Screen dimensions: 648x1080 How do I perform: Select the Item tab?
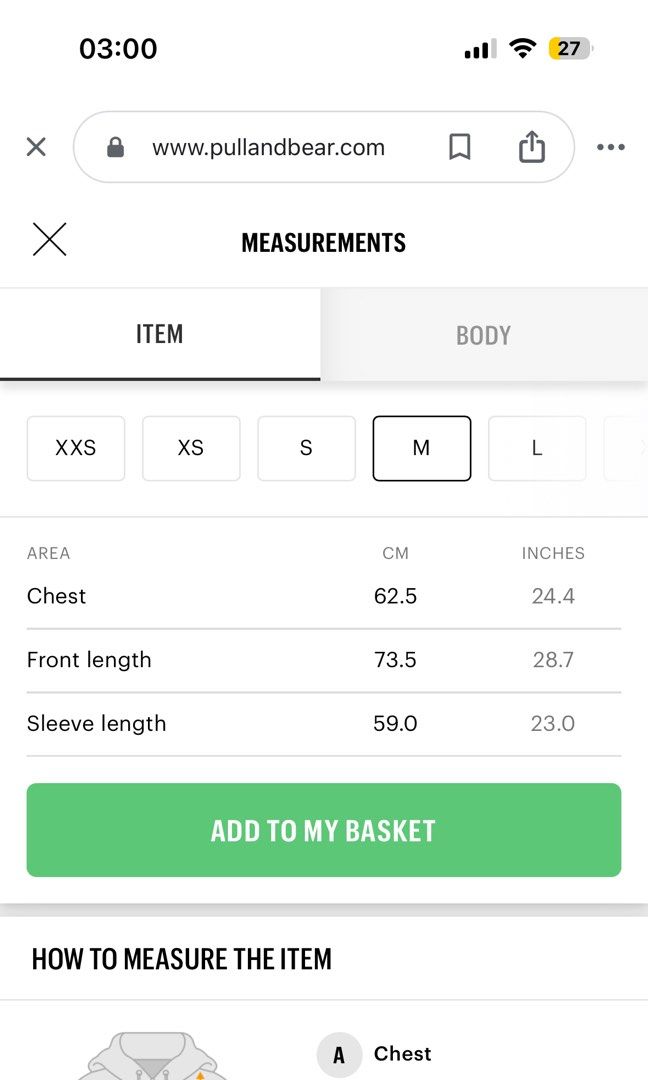[160, 334]
